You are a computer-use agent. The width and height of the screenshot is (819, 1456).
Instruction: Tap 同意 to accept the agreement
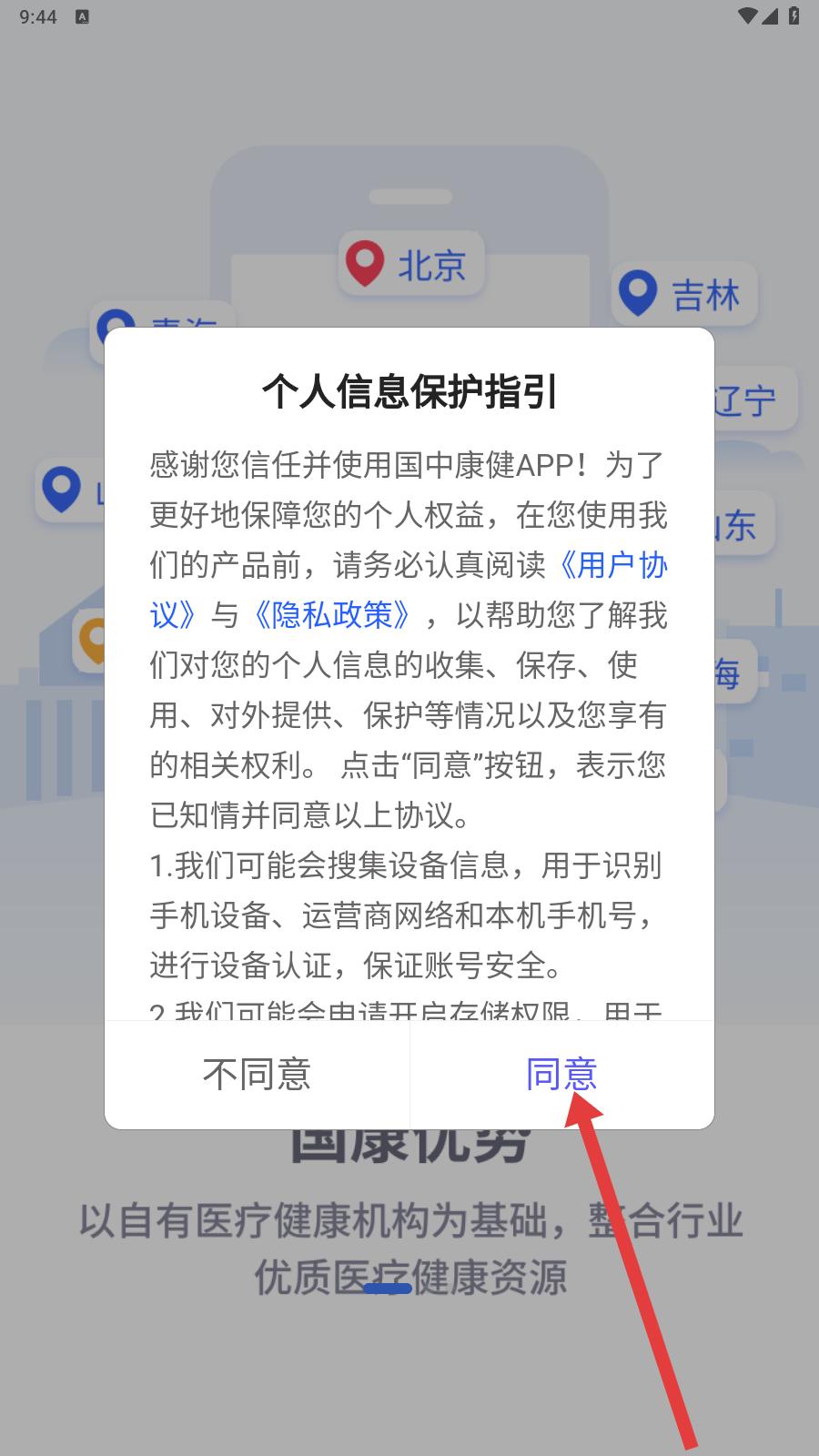coord(561,1074)
